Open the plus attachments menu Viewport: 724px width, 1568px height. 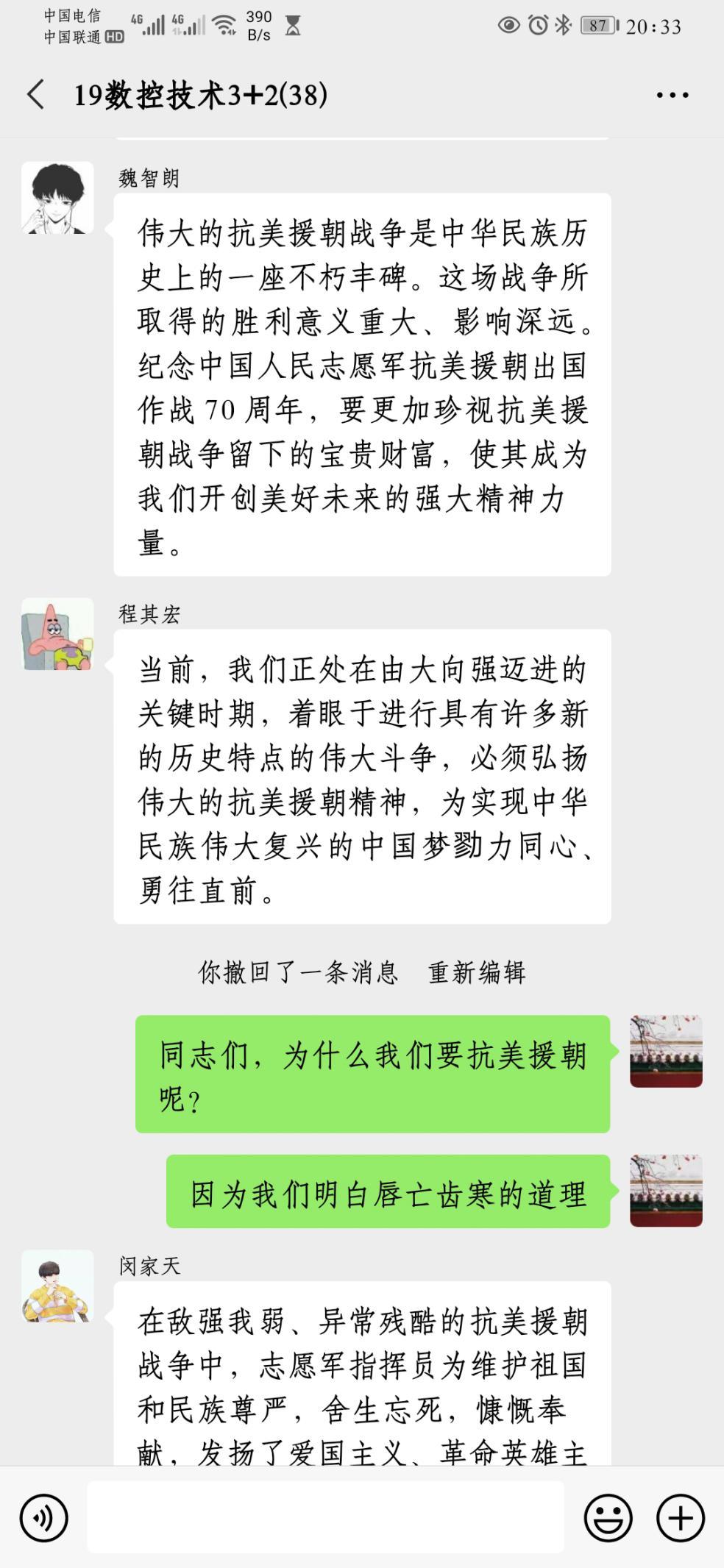[681, 1517]
